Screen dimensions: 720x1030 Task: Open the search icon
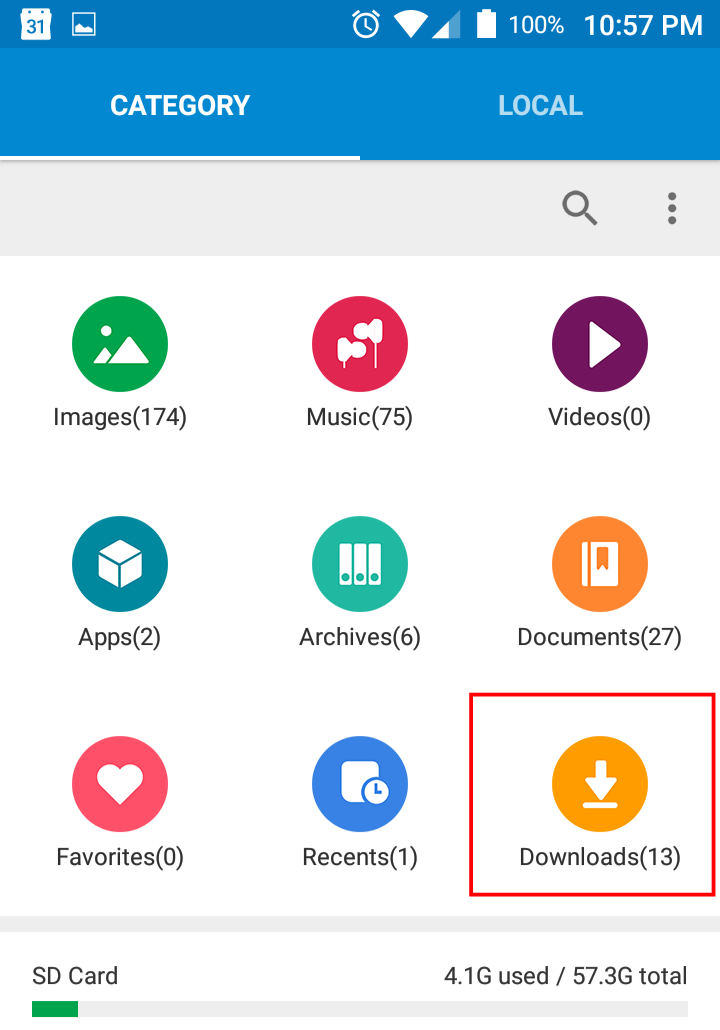(x=580, y=208)
